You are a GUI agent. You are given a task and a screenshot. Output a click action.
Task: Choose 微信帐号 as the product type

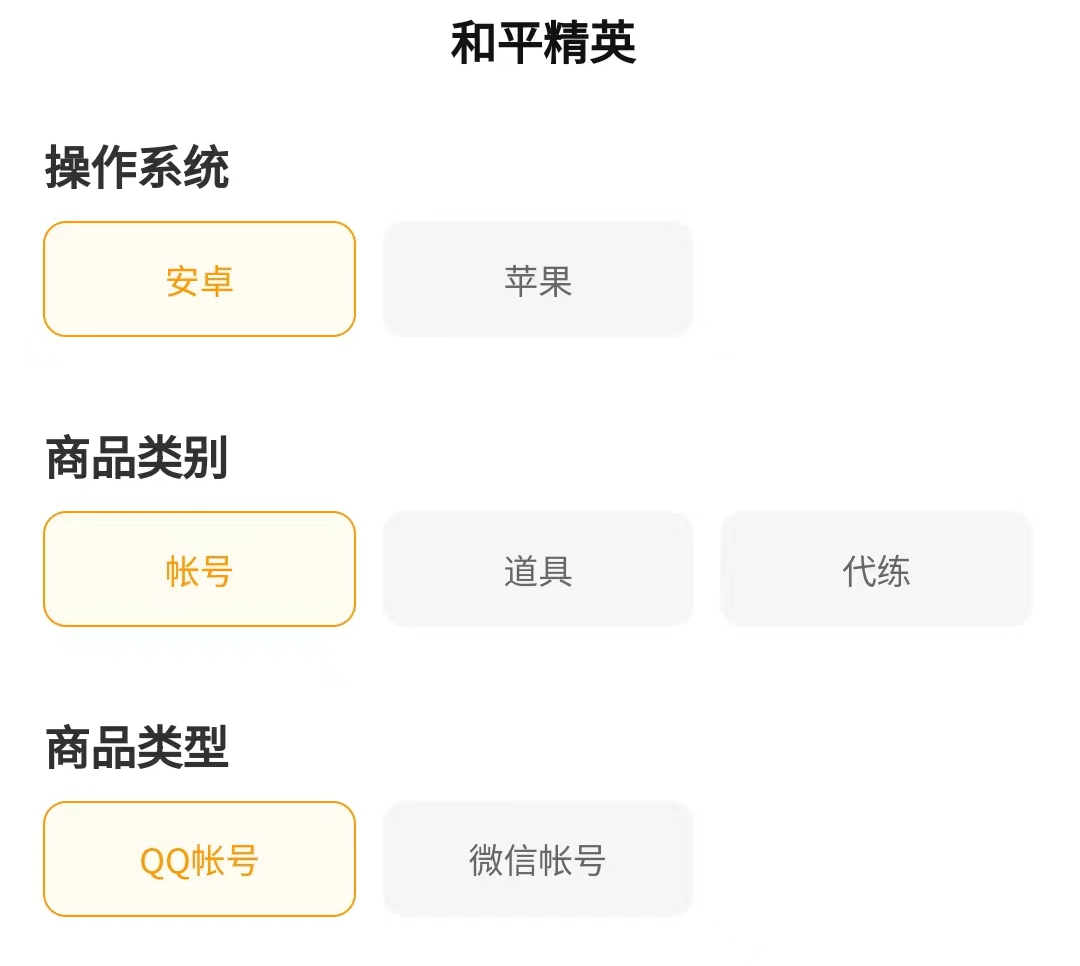point(538,860)
